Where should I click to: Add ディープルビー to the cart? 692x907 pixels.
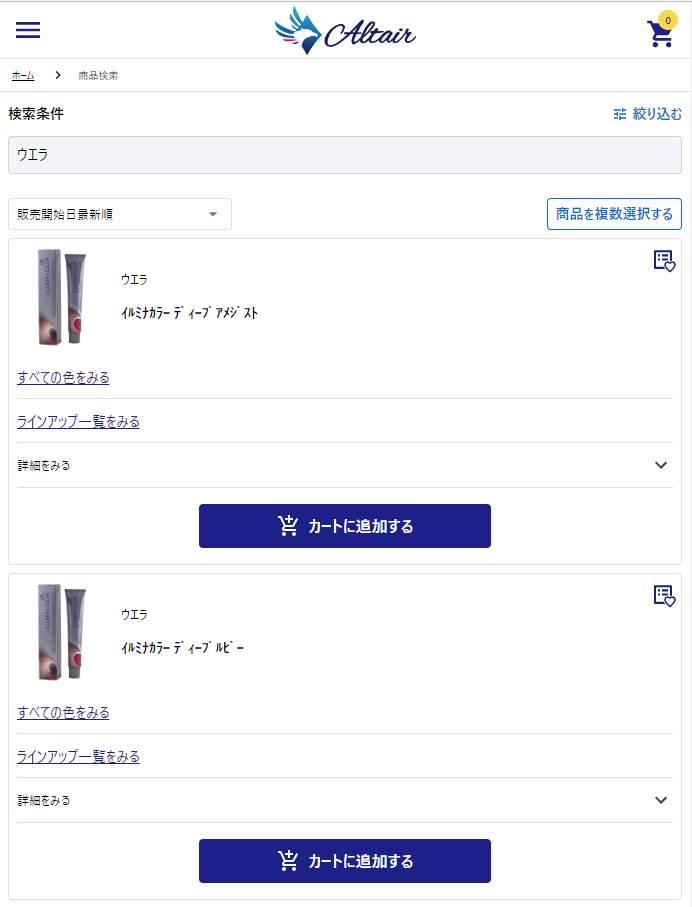[345, 861]
